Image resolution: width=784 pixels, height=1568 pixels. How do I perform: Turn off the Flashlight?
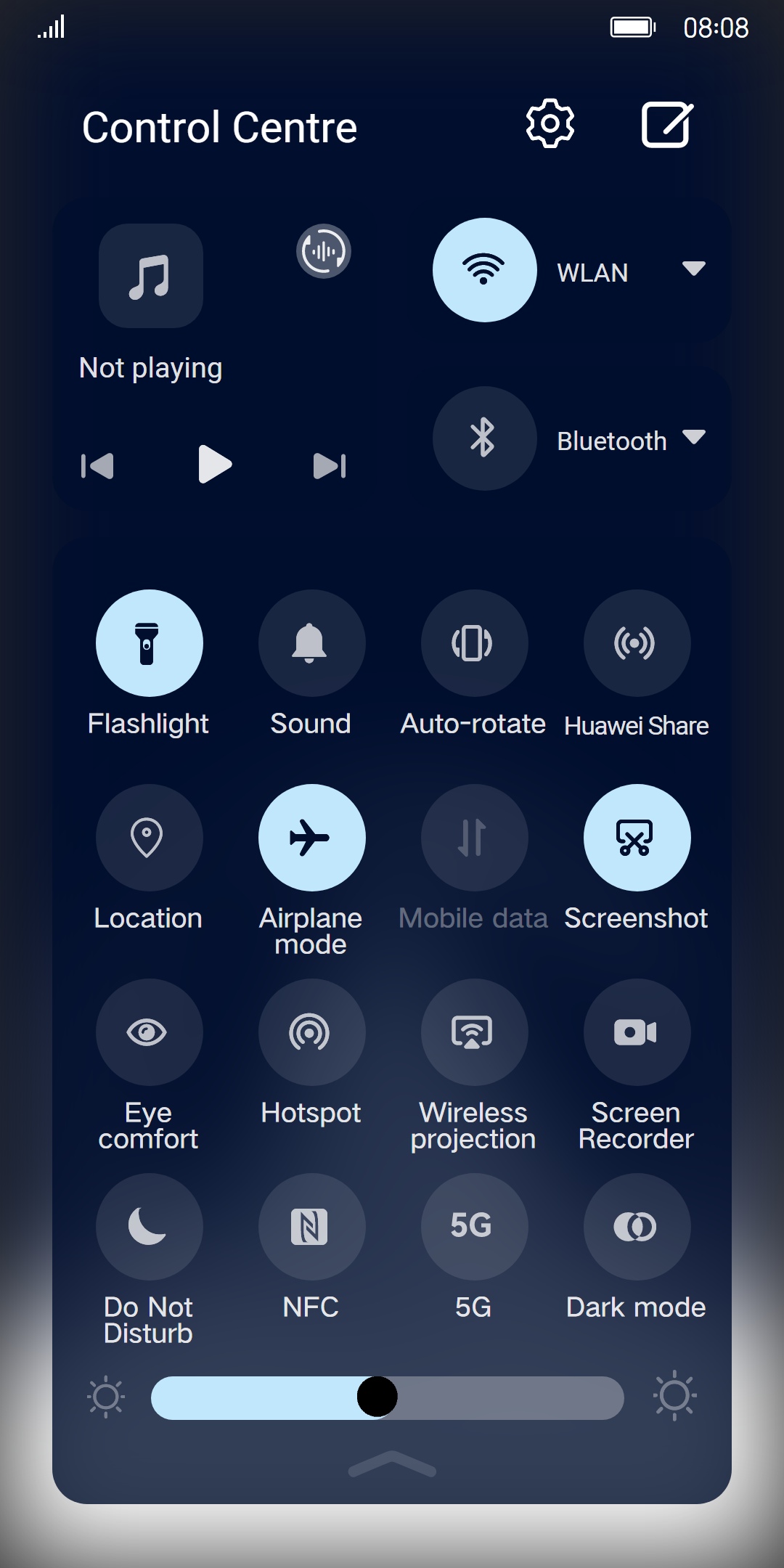[x=149, y=643]
